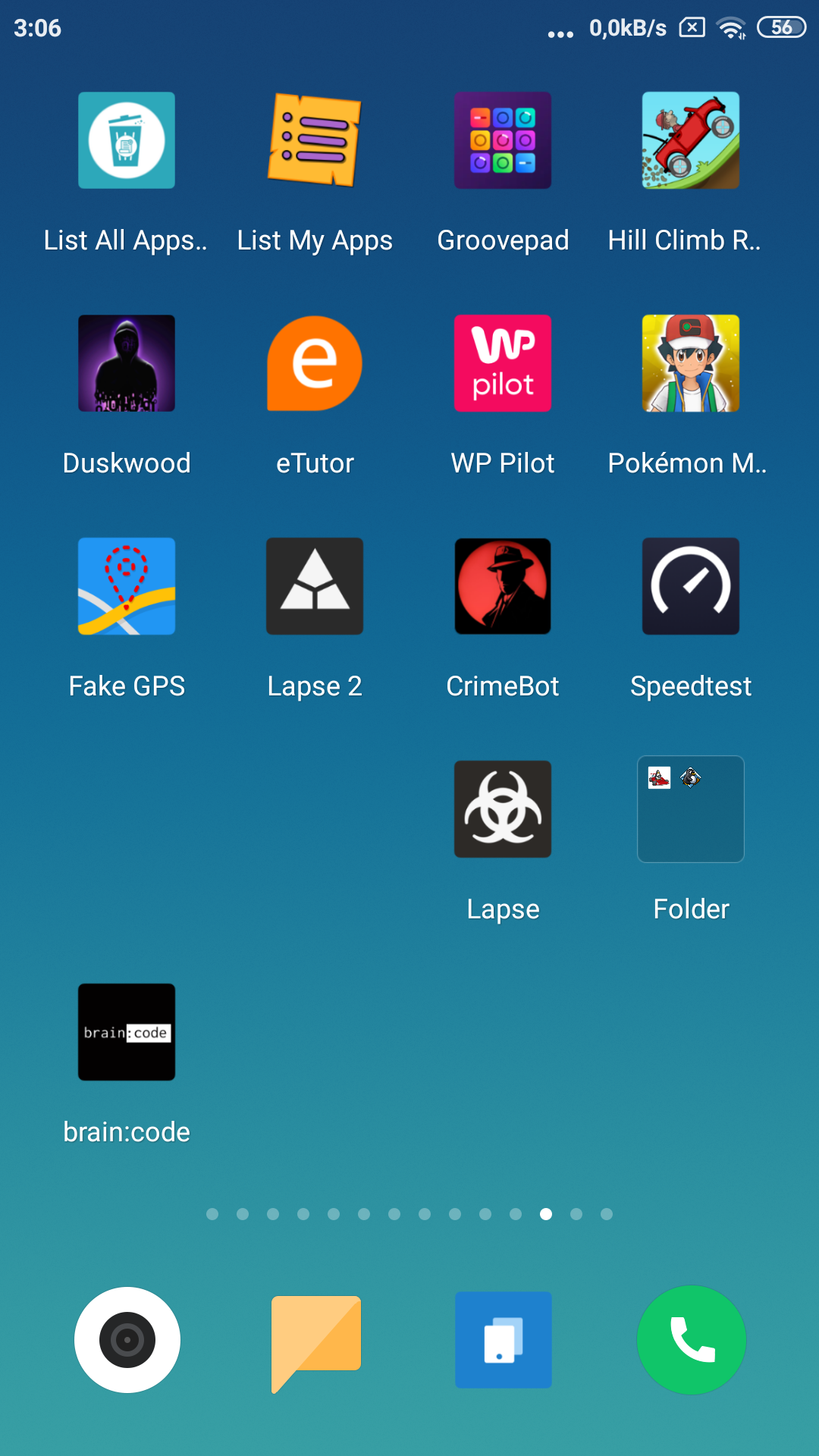Start the eTutor app
The height and width of the screenshot is (1456, 819).
click(x=314, y=363)
